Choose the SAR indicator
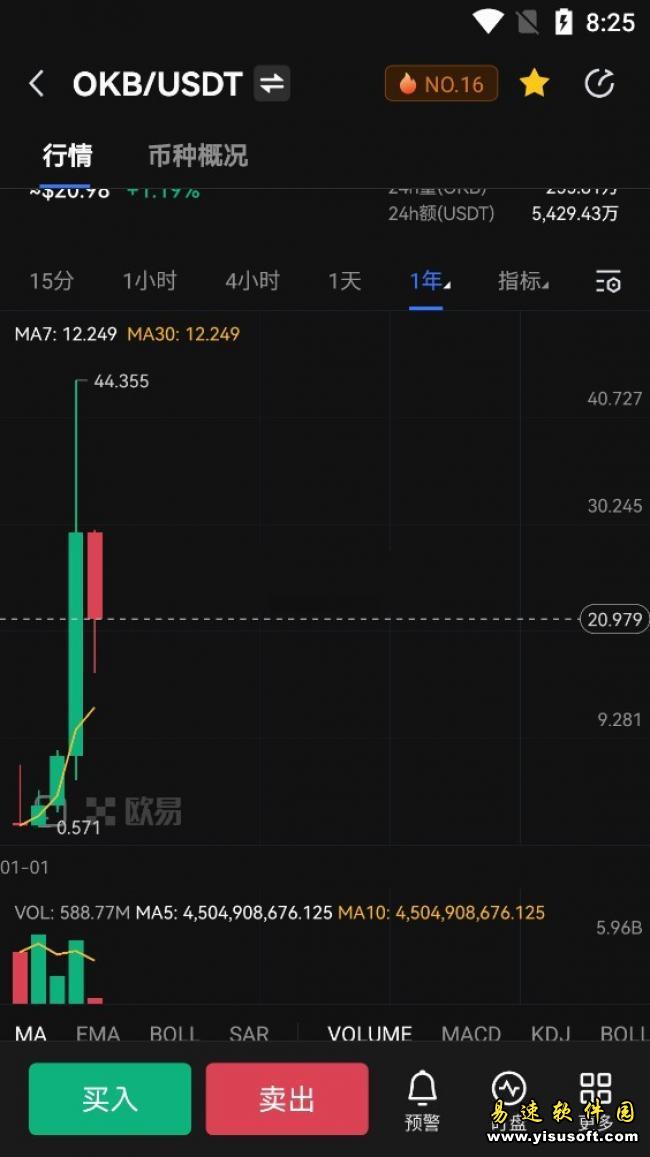Viewport: 650px width, 1157px height. [248, 1034]
